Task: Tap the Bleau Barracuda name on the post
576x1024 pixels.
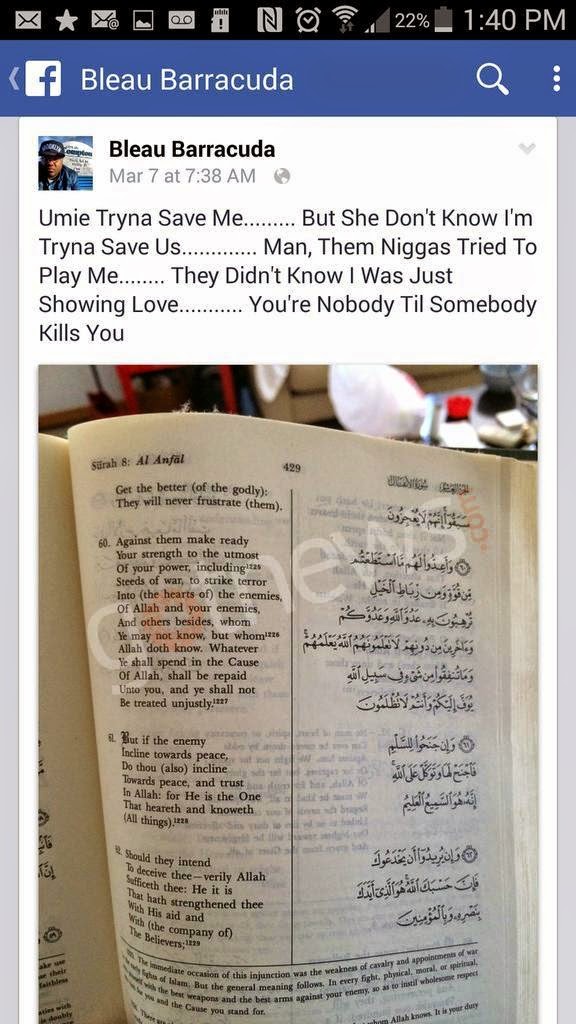Action: [x=191, y=150]
